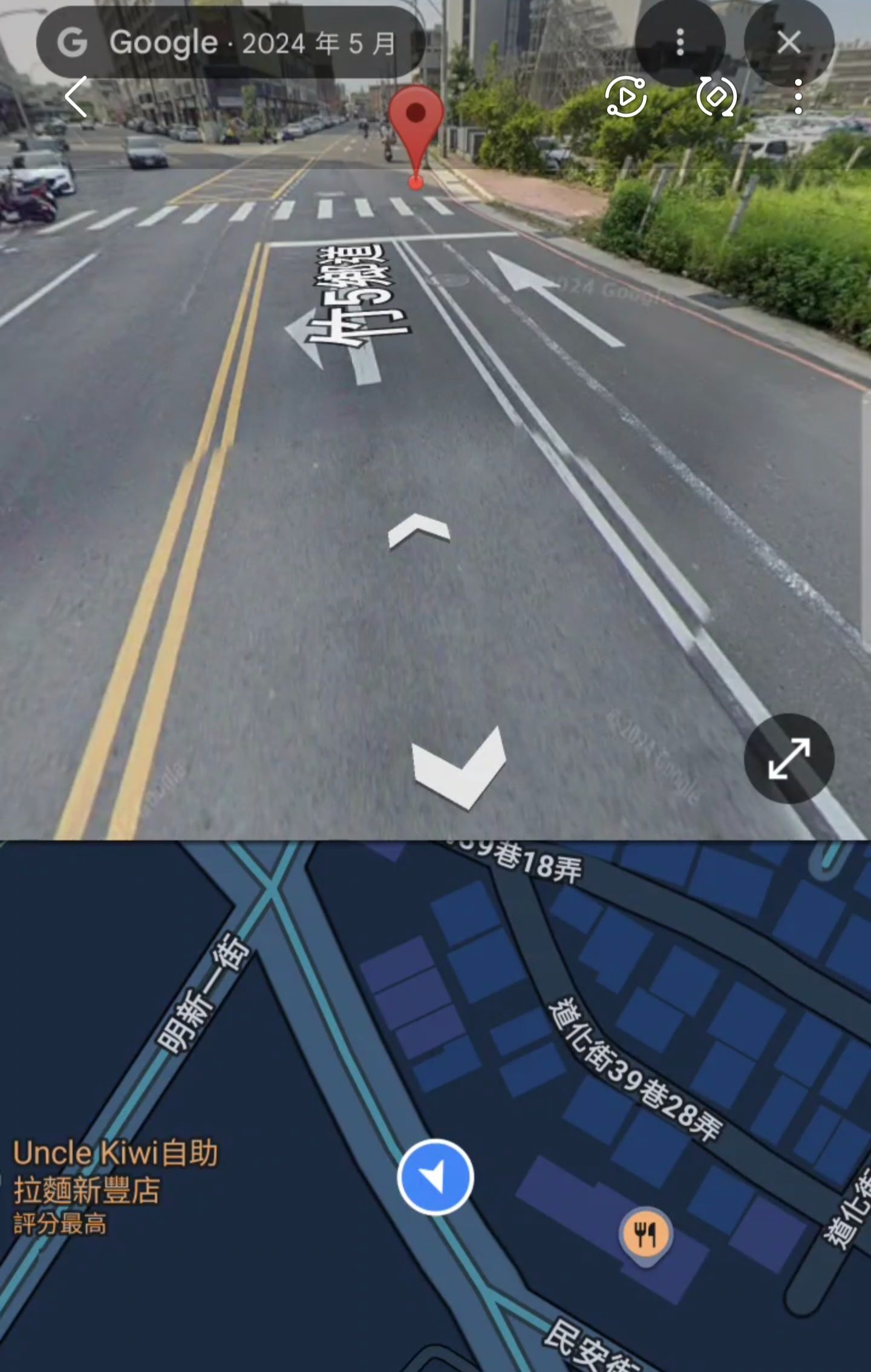Screen dimensions: 871x1372
Task: Tap the blue position marker on the map
Action: [x=435, y=1177]
